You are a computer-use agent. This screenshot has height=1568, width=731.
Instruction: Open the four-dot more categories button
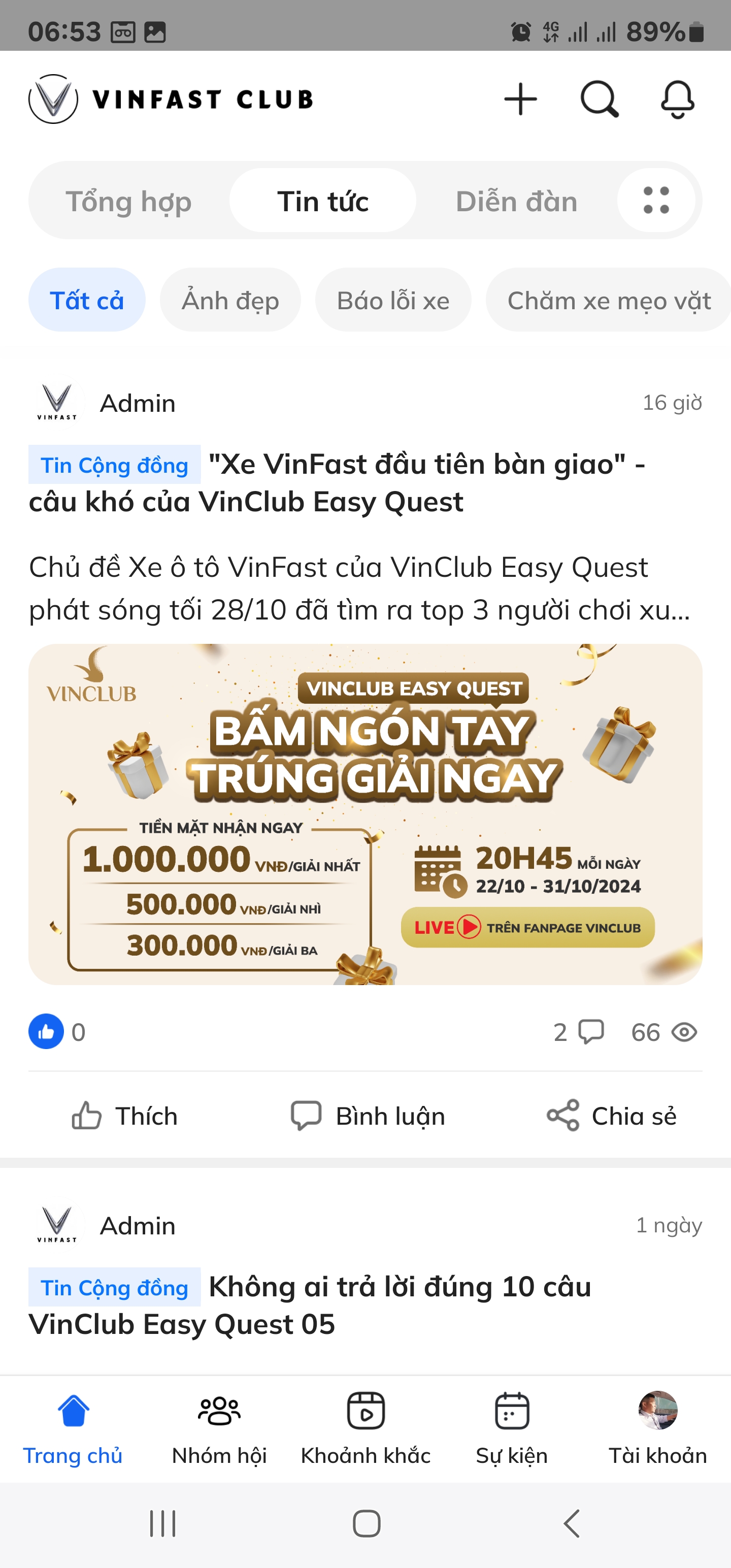point(655,200)
